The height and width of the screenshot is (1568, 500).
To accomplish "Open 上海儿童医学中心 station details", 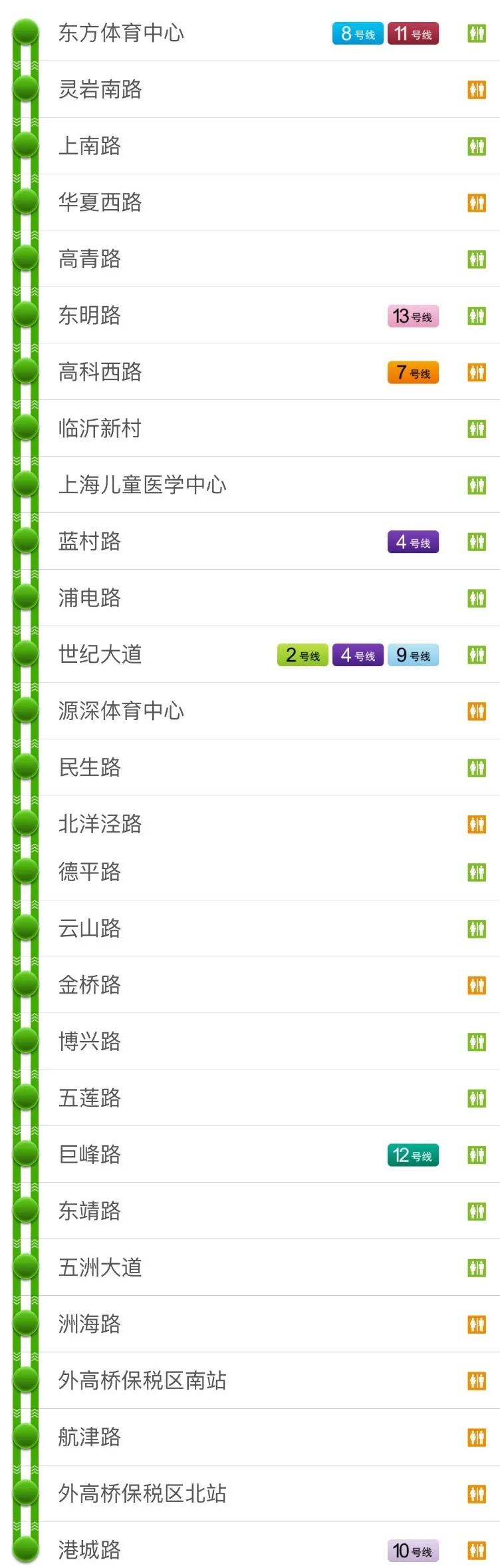I will pyautogui.click(x=142, y=485).
